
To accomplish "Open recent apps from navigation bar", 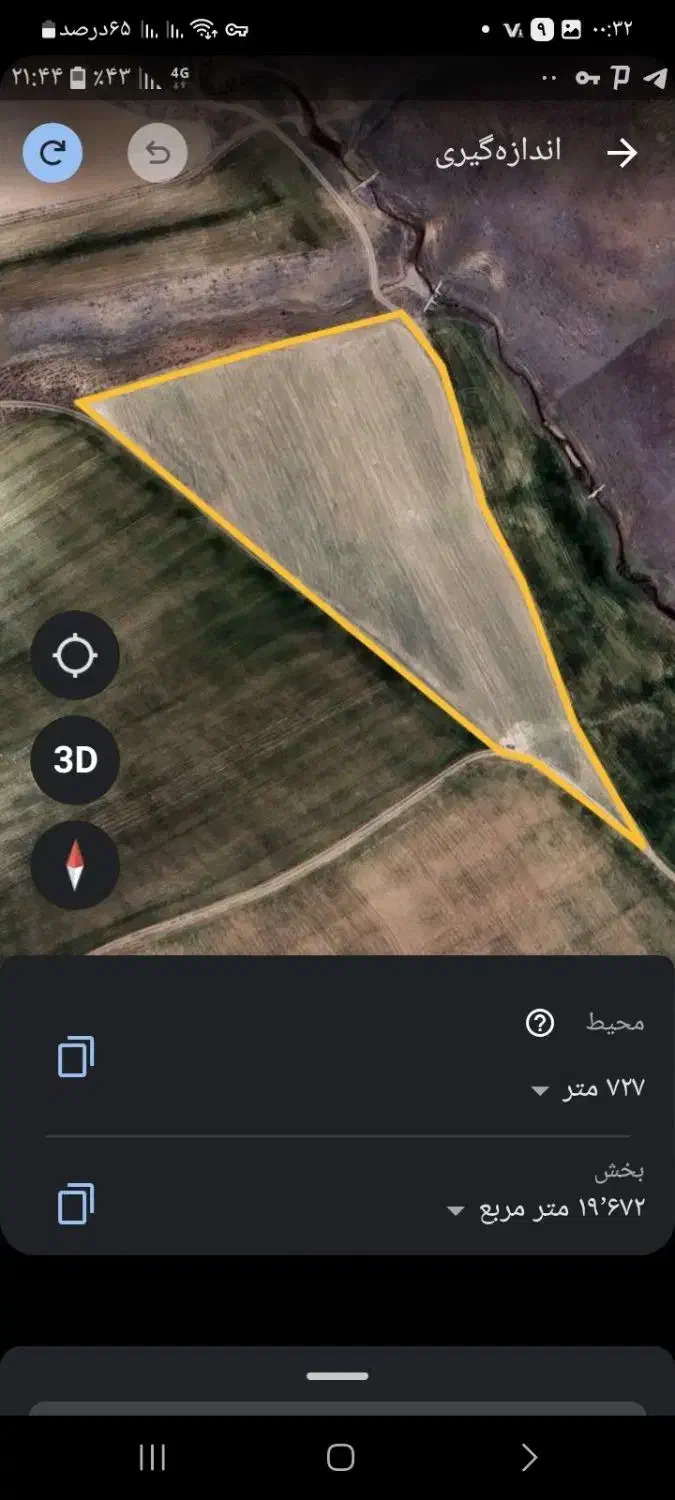I will (x=152, y=1458).
